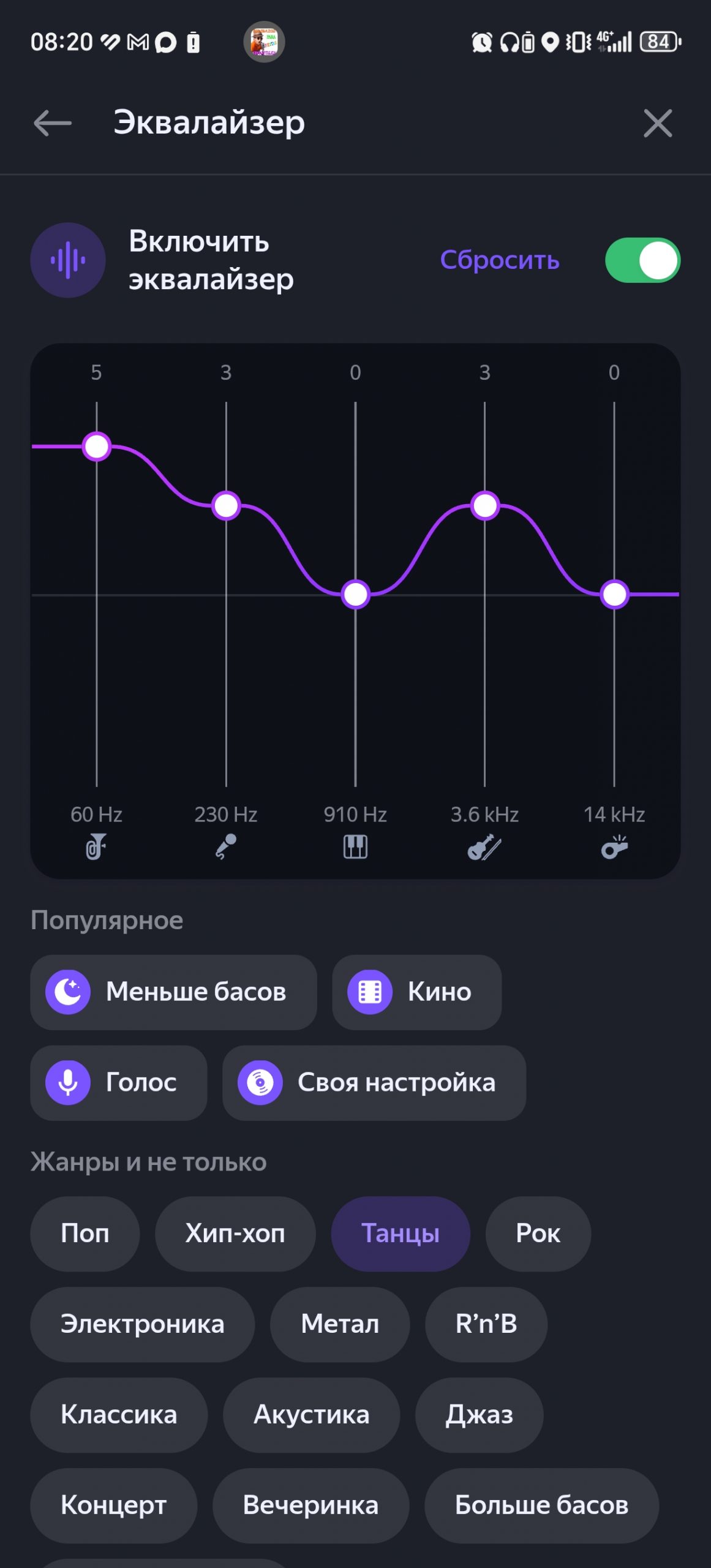Select the Больше басов preset
711x1568 pixels.
point(541,1506)
